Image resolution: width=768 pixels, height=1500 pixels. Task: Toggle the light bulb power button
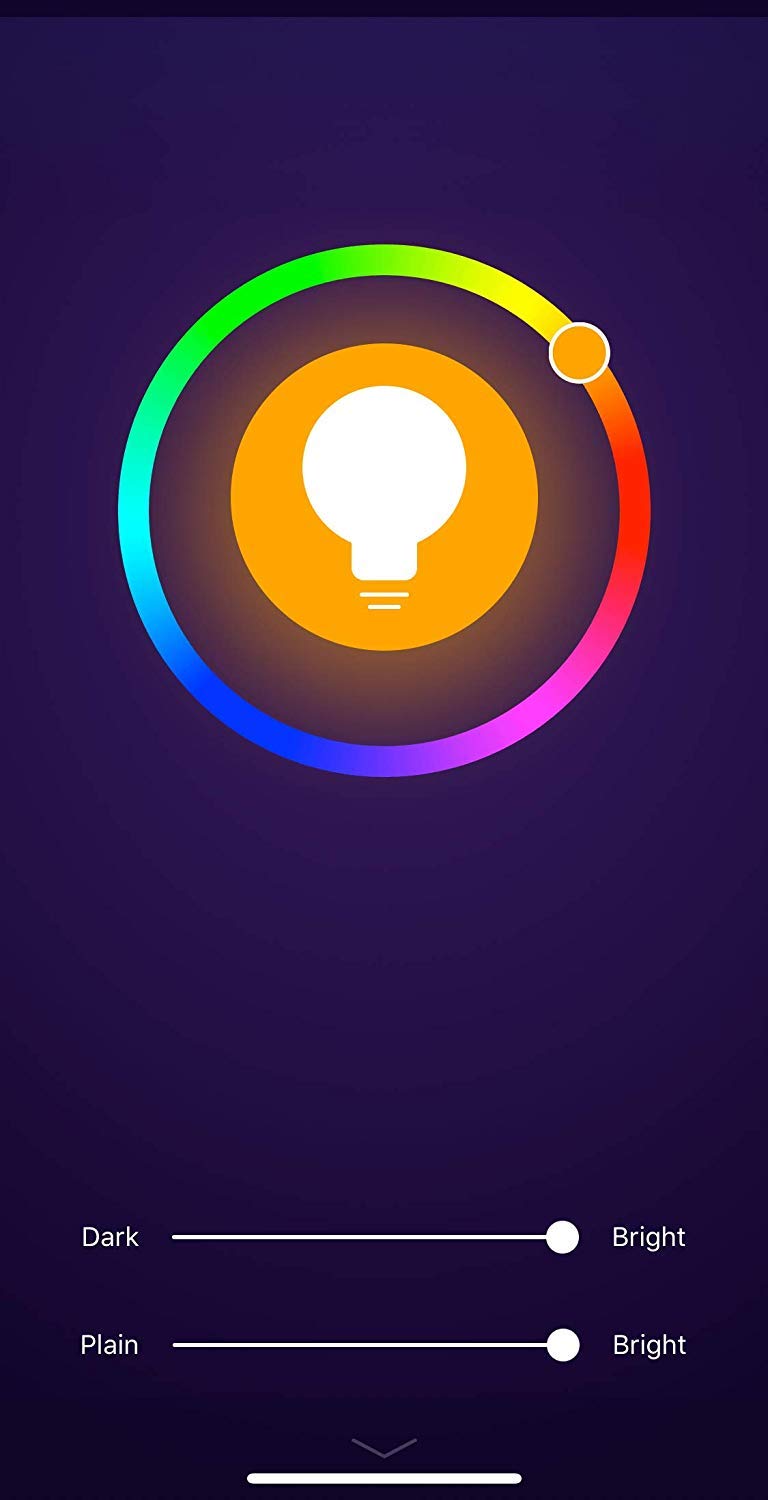pyautogui.click(x=384, y=497)
